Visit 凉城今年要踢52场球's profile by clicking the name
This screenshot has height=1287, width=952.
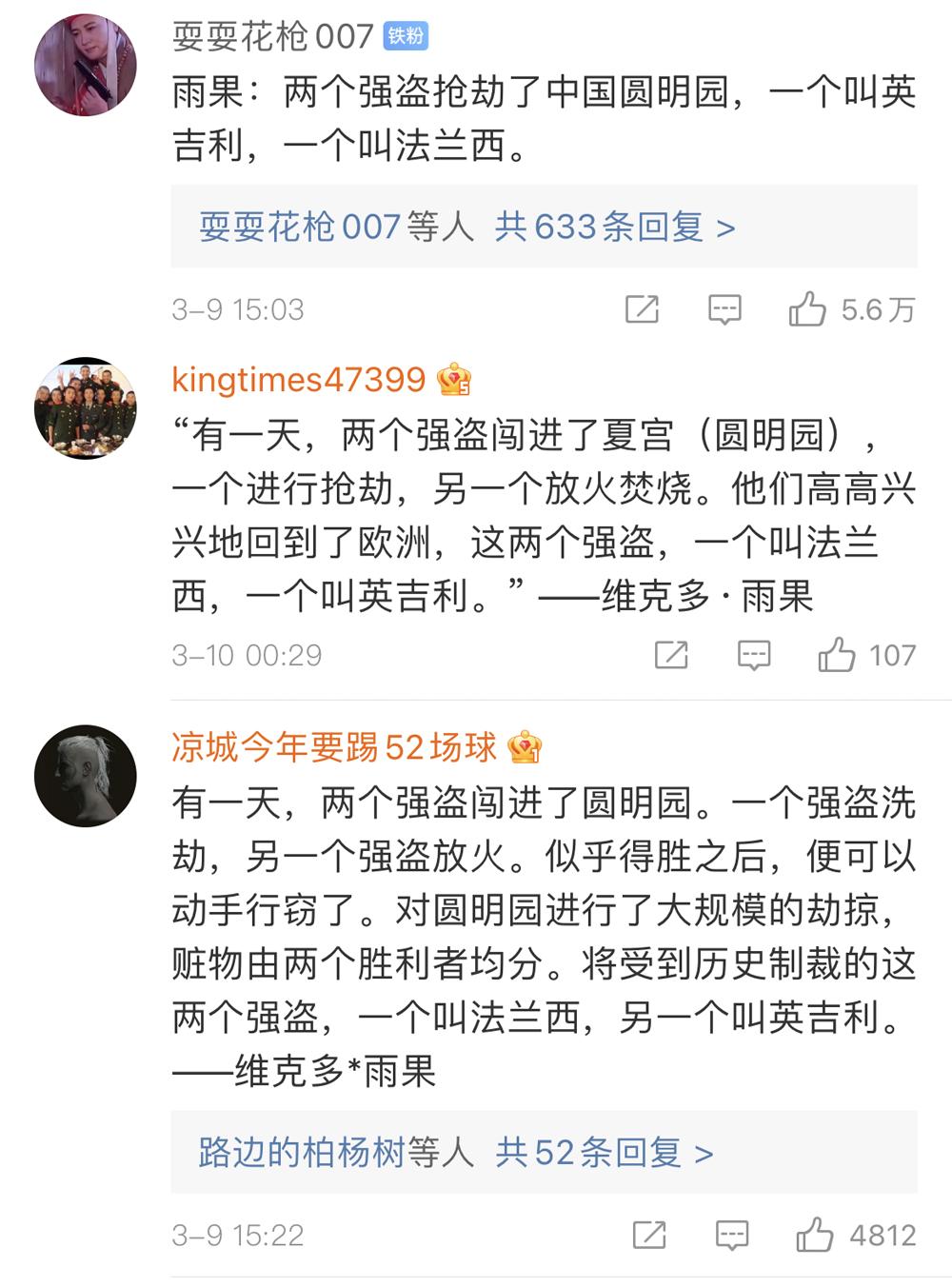coord(335,747)
